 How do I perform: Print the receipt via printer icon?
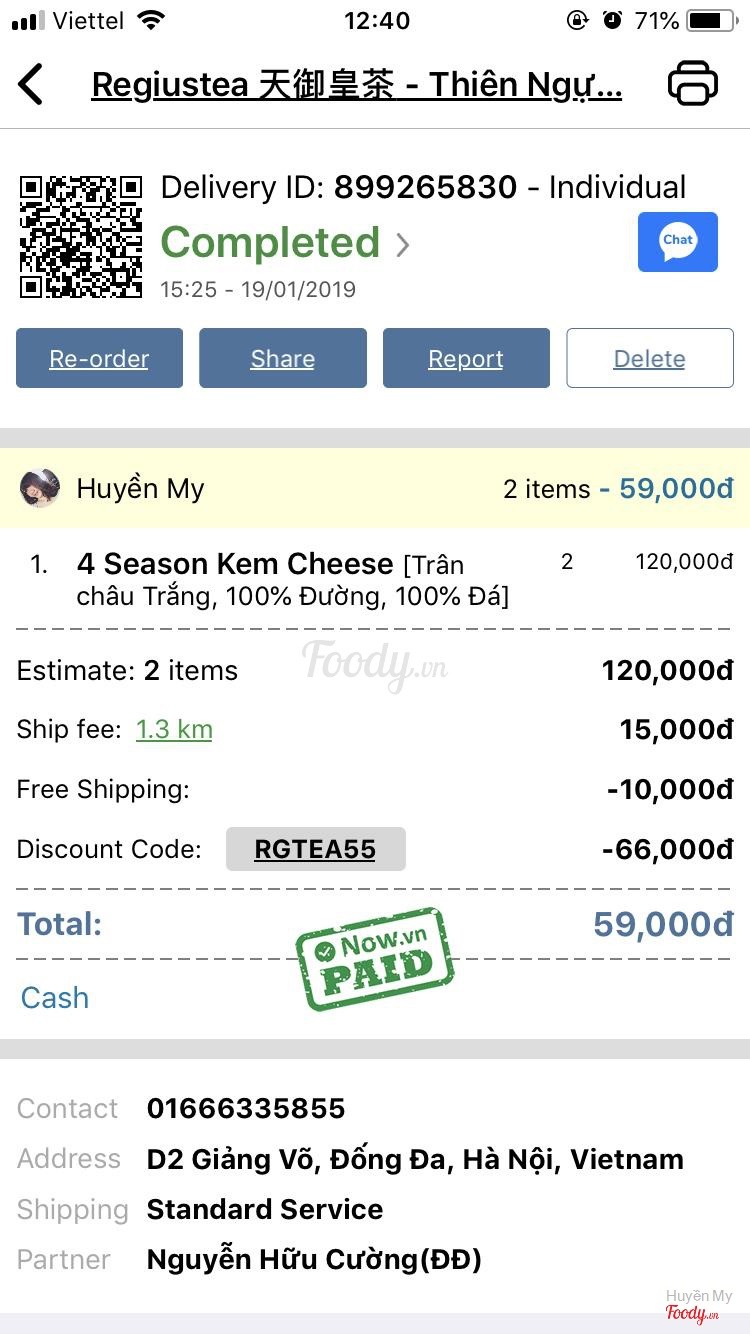(x=692, y=84)
